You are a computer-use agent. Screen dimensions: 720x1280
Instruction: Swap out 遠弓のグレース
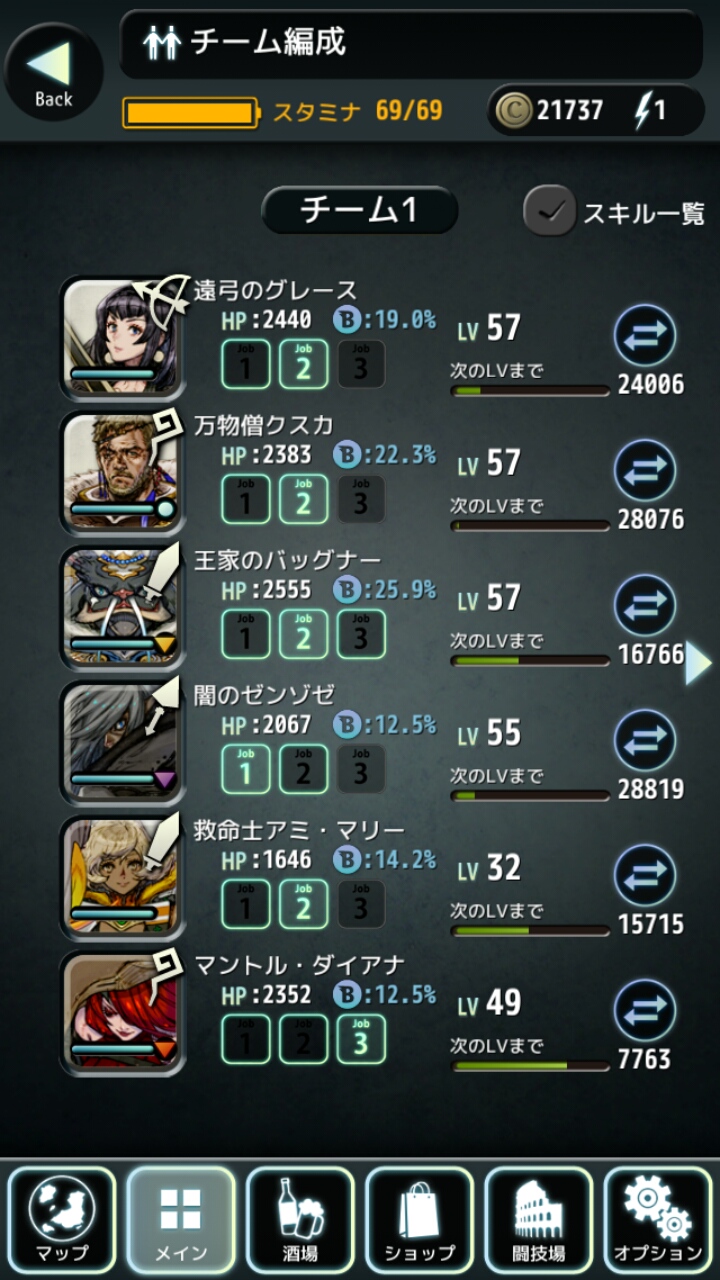coord(645,335)
